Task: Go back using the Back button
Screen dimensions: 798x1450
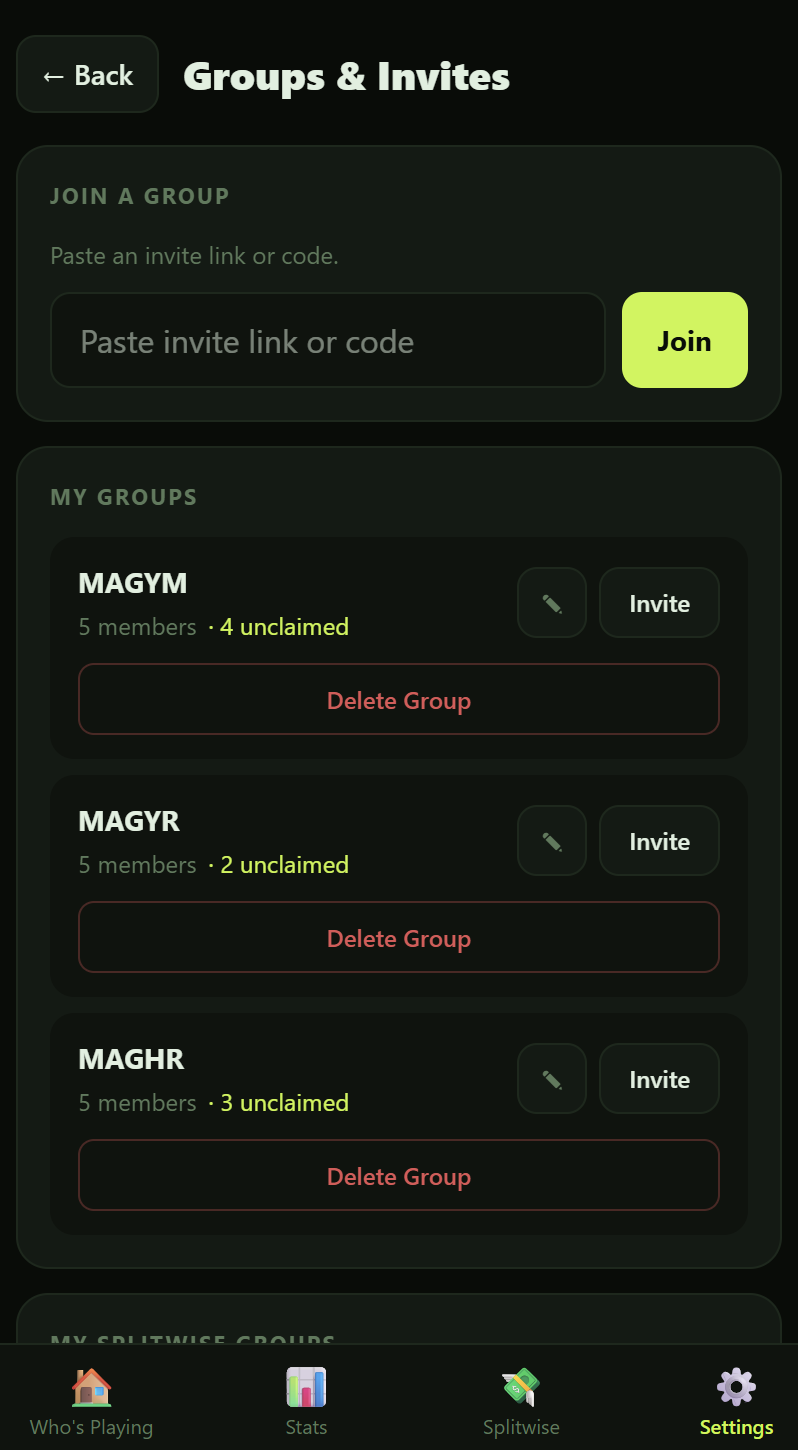Action: click(x=87, y=75)
